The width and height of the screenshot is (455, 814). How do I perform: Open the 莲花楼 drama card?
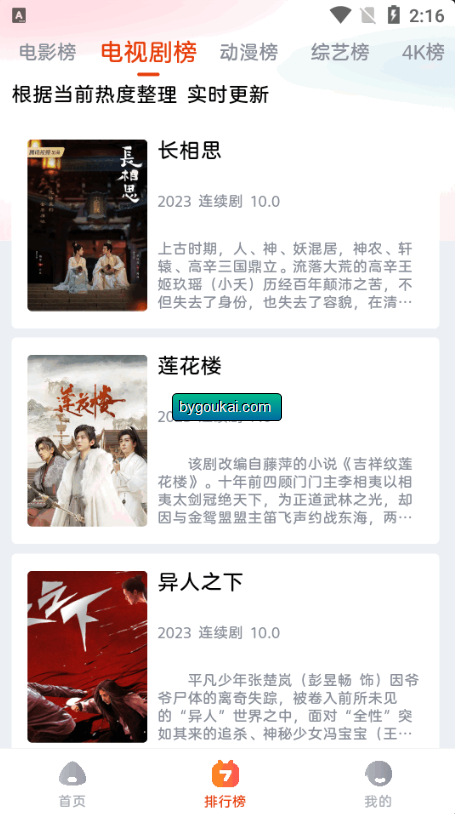[225, 441]
